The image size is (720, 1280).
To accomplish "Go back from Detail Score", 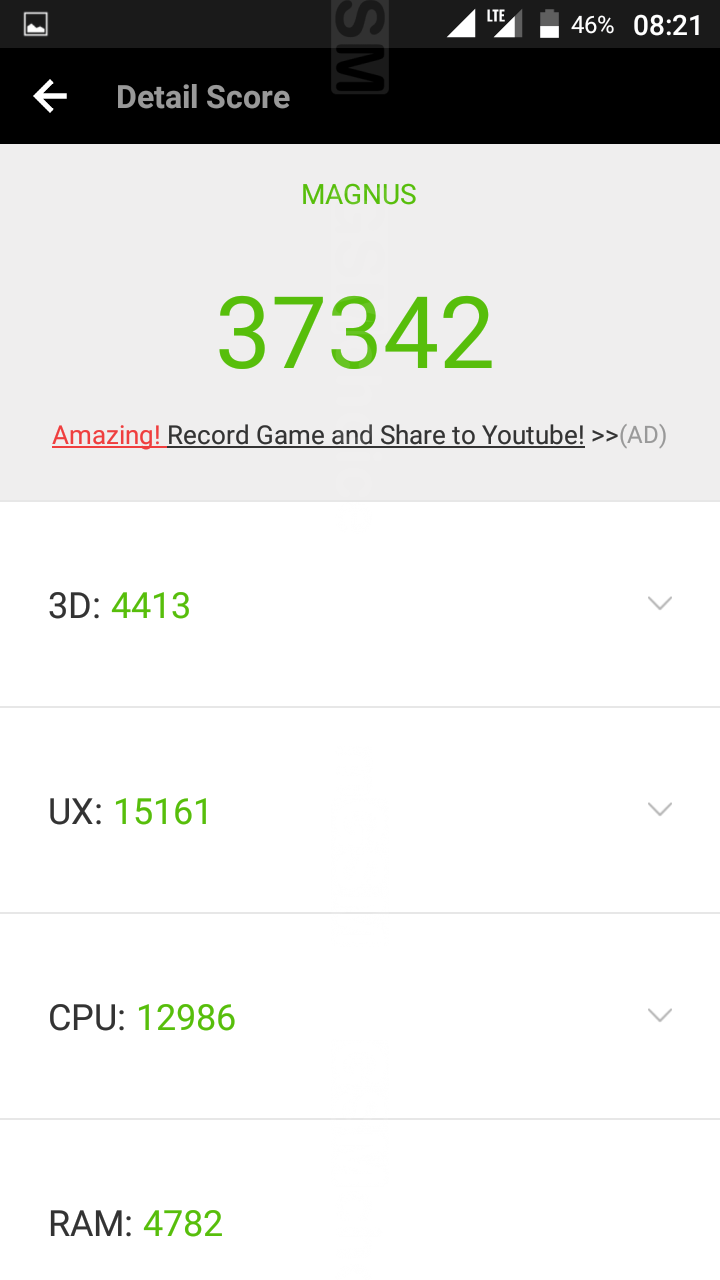I will 50,97.
